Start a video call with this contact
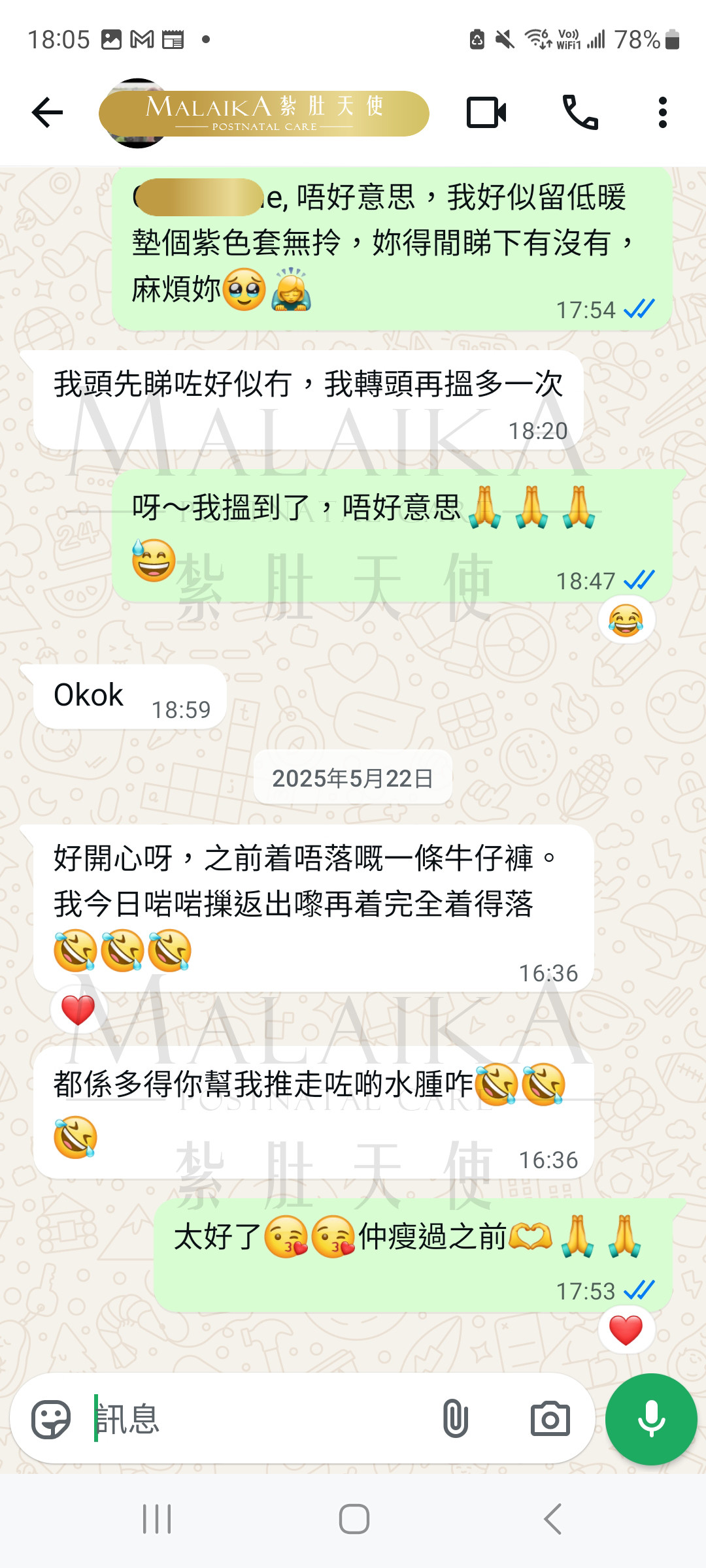Viewport: 706px width, 1568px height. (486, 112)
